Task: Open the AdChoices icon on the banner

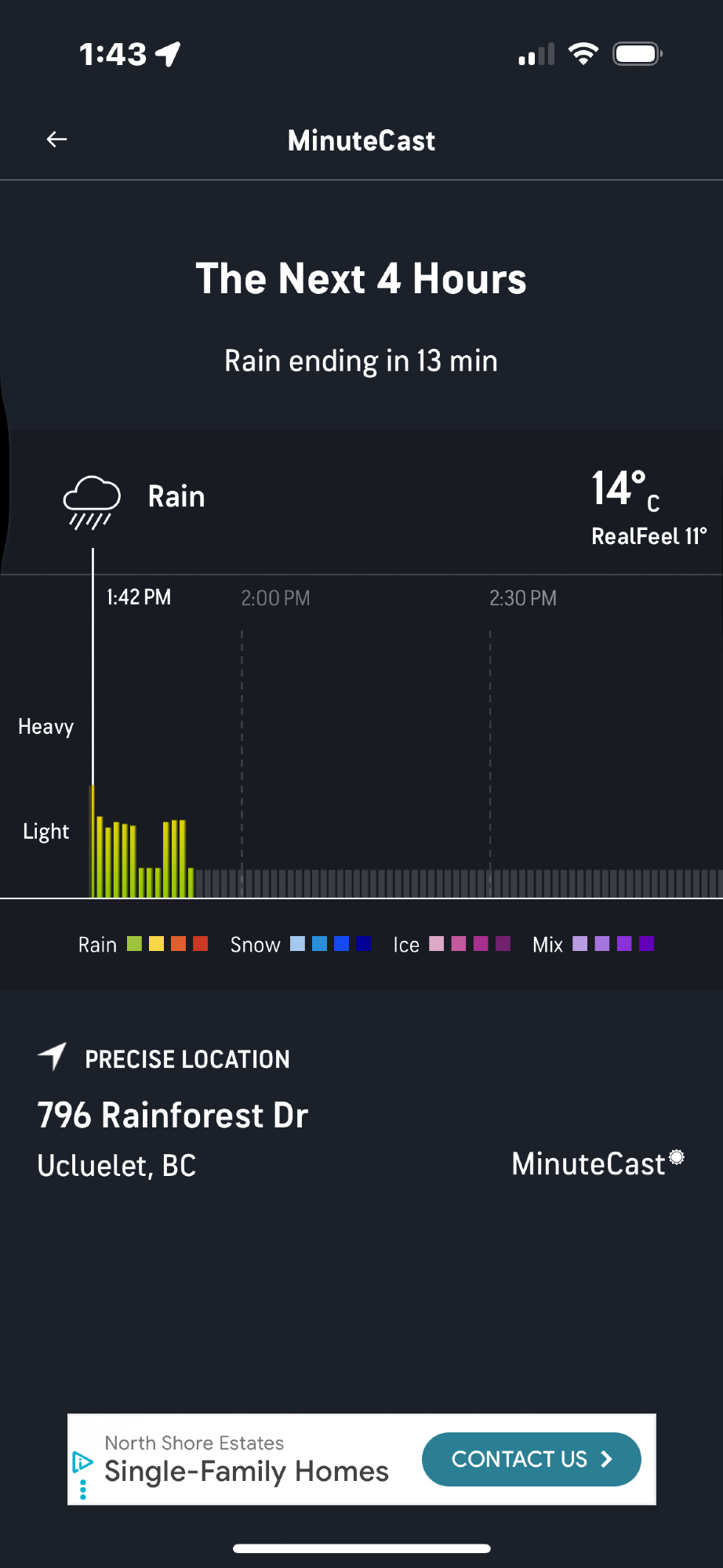Action: (82, 1462)
